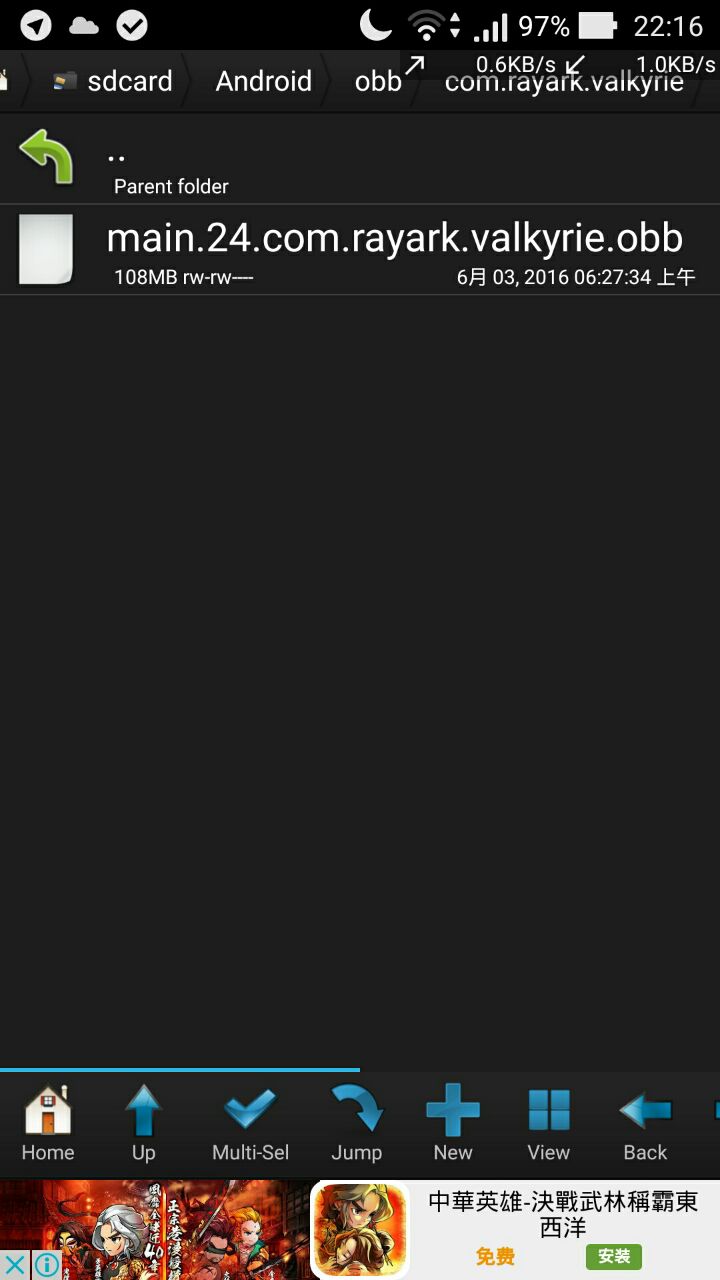This screenshot has height=1280, width=720.
Task: Install the 中華英雄 game from the ad
Action: pos(613,1257)
